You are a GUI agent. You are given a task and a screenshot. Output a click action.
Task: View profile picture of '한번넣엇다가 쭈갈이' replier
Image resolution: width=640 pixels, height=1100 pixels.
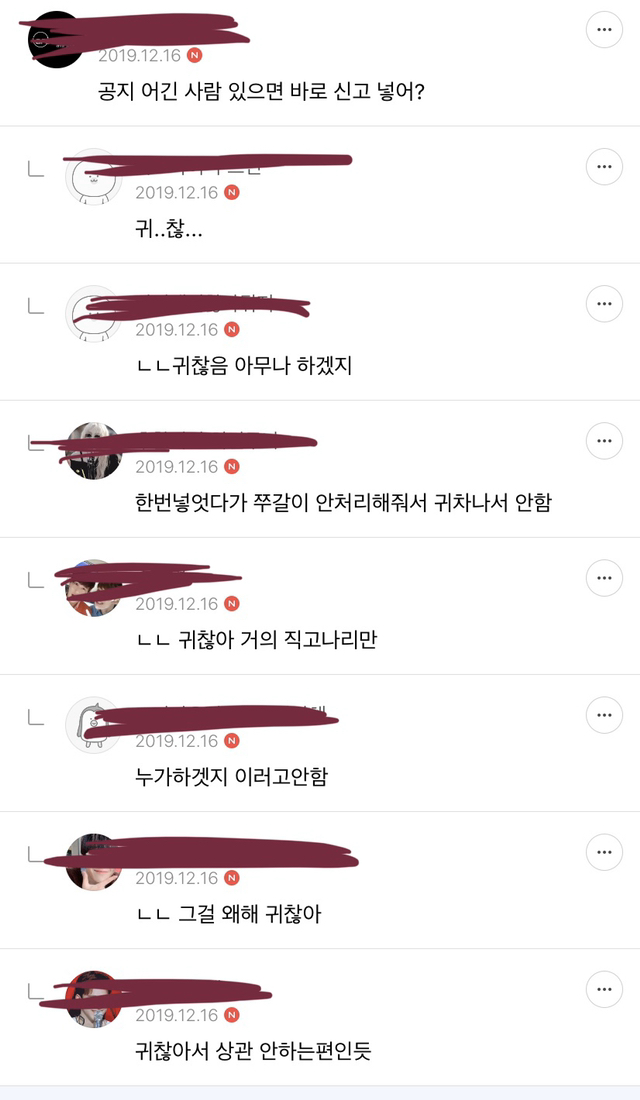93,451
